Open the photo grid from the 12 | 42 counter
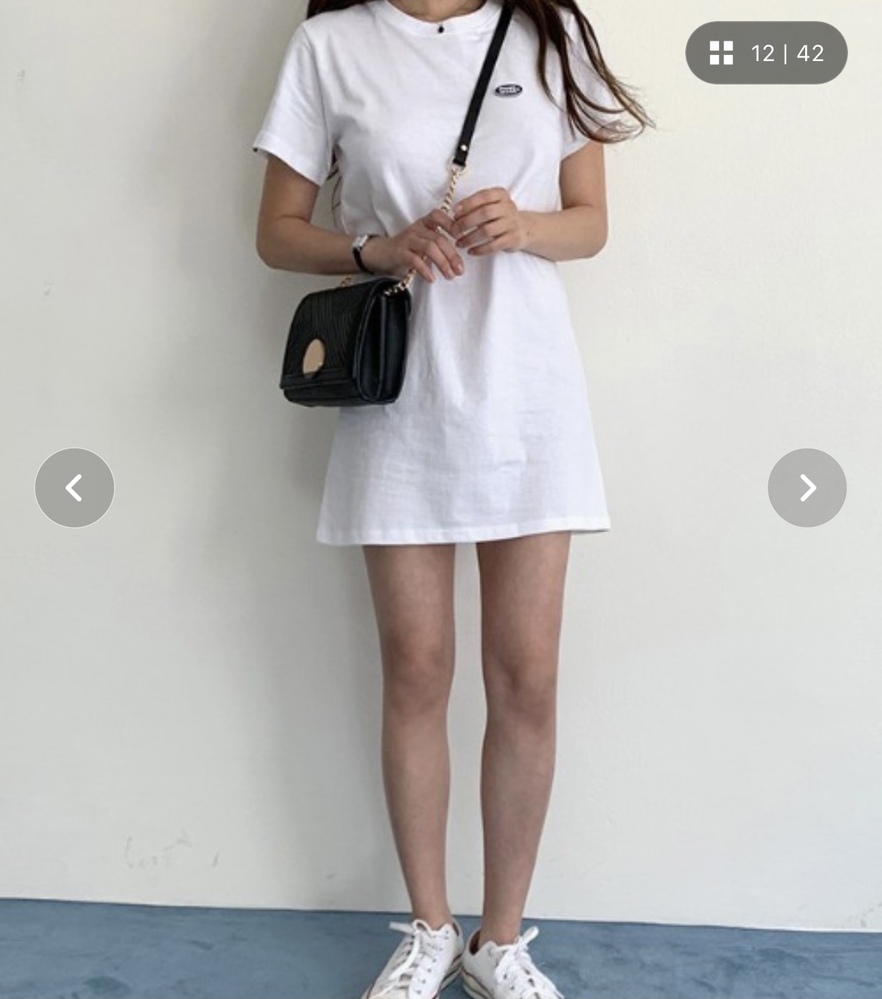882x999 pixels. (766, 53)
